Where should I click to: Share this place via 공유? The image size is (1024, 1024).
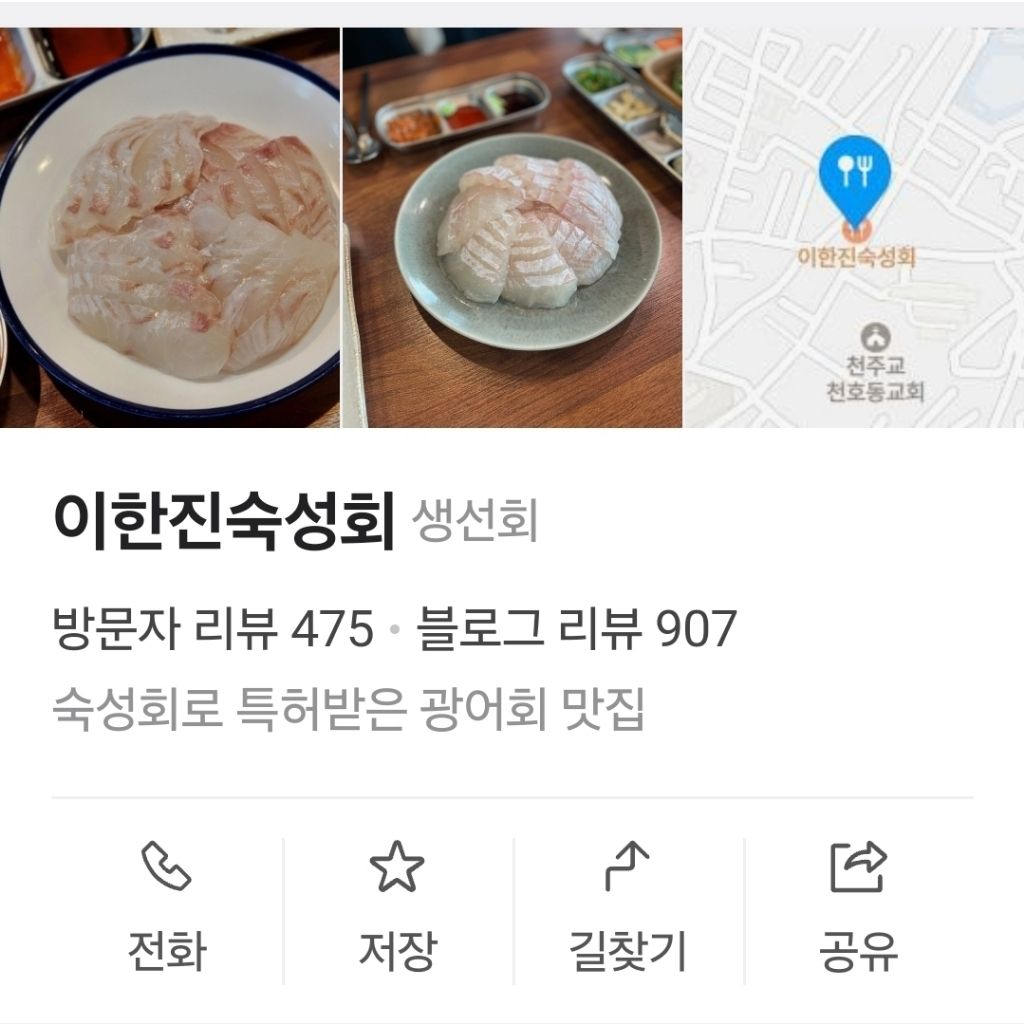858,908
